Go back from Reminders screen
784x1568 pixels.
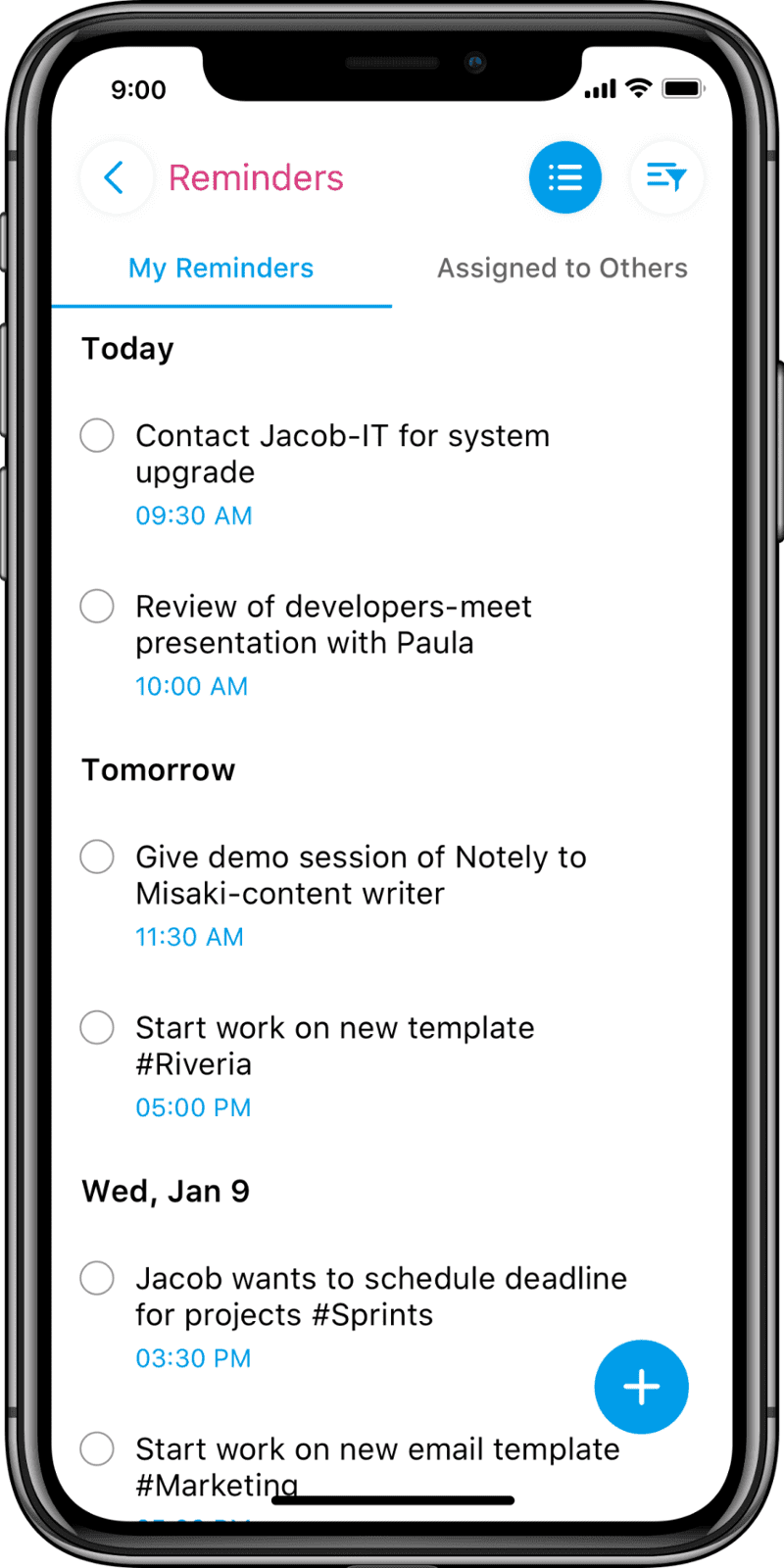116,178
